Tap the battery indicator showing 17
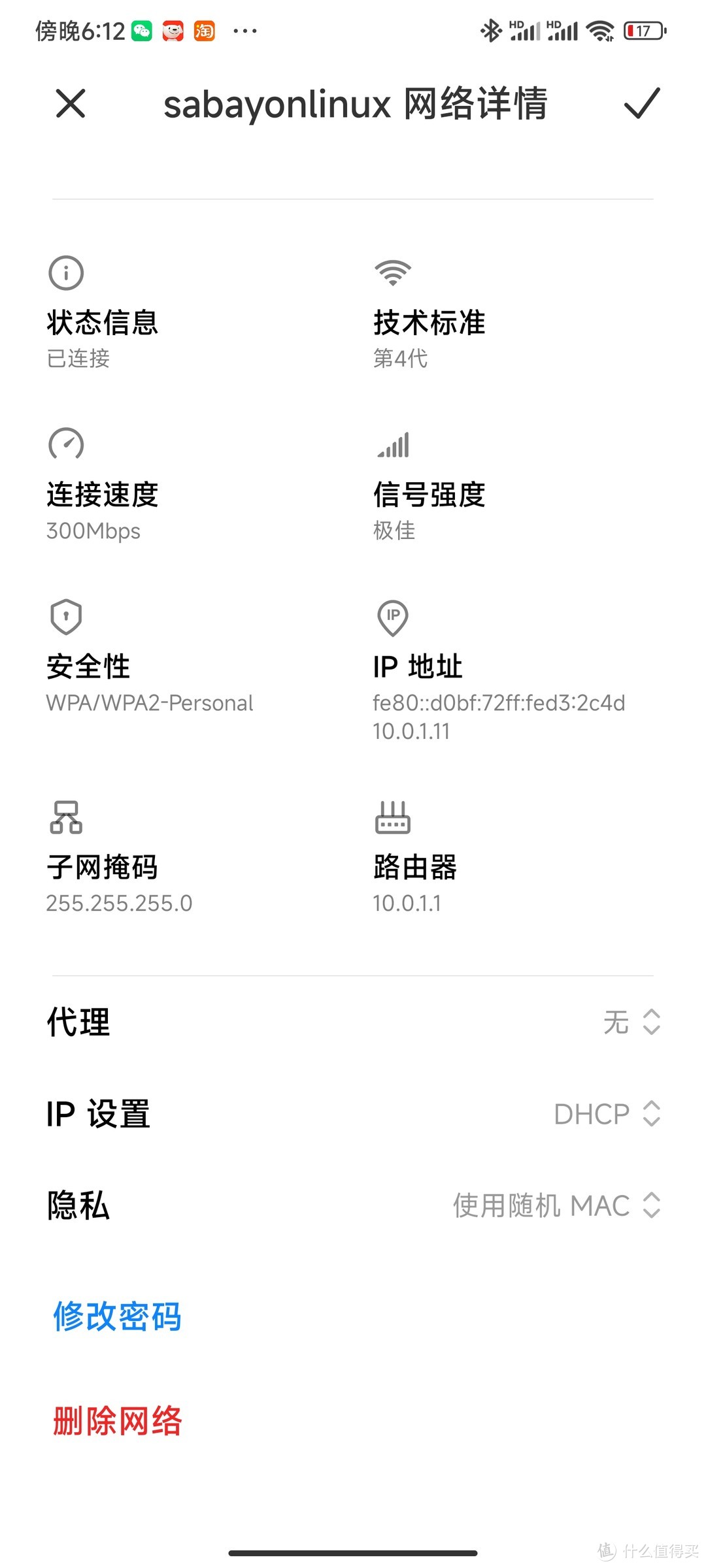 point(644,31)
